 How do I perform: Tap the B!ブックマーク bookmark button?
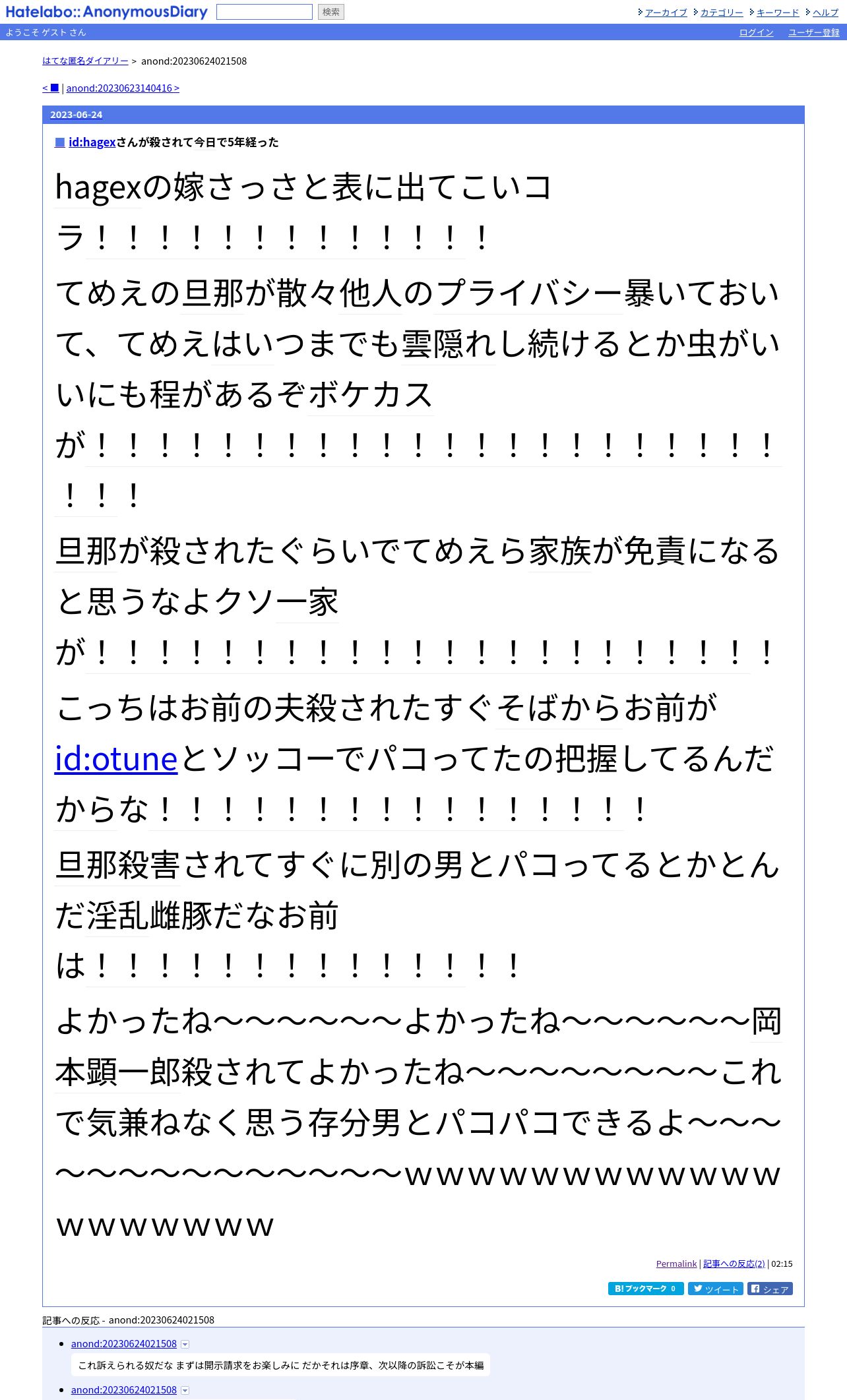pos(645,1289)
